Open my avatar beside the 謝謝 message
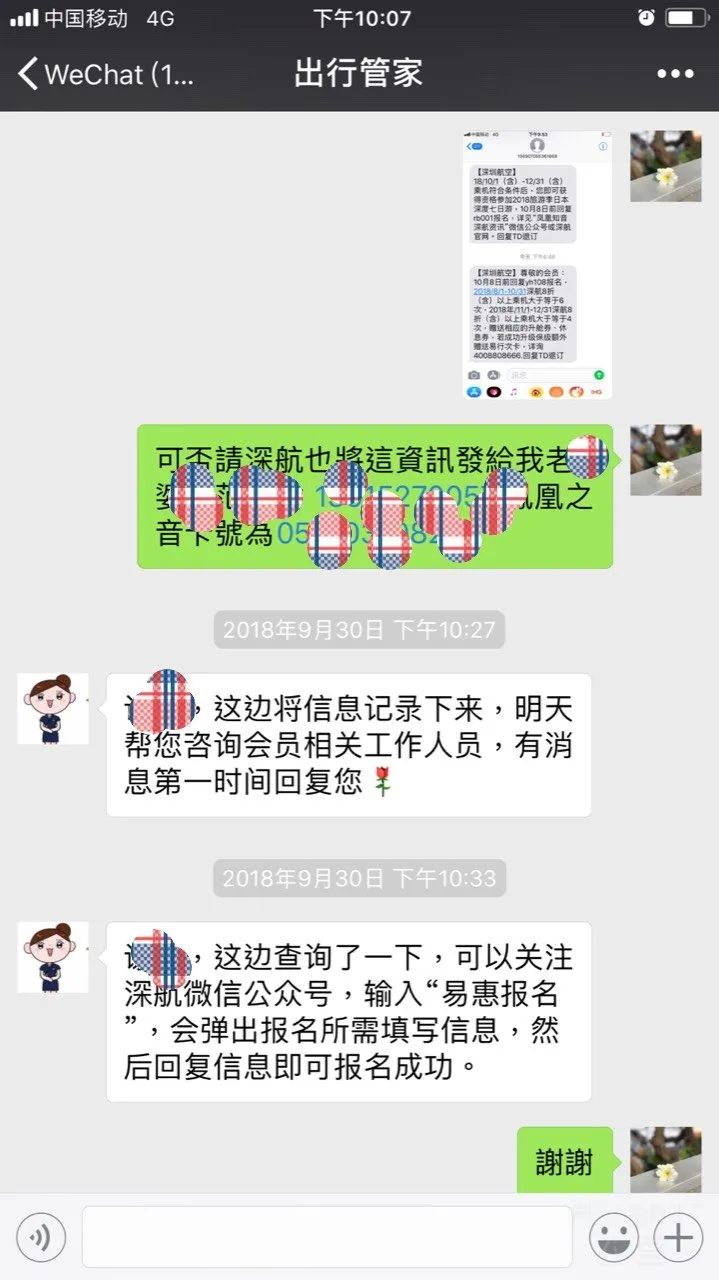Image resolution: width=719 pixels, height=1280 pixels. (666, 1160)
